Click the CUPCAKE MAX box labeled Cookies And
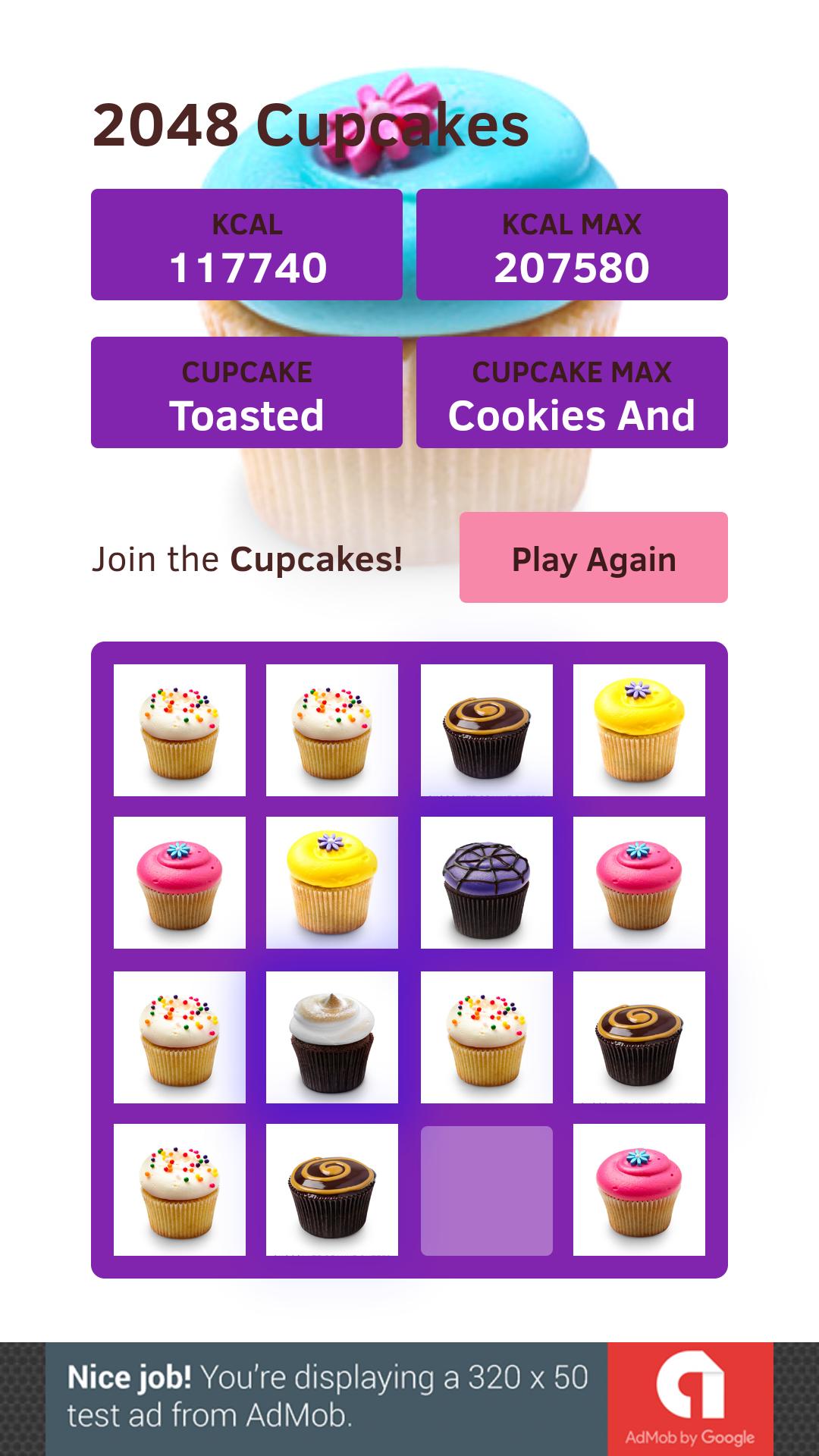 coord(573,393)
